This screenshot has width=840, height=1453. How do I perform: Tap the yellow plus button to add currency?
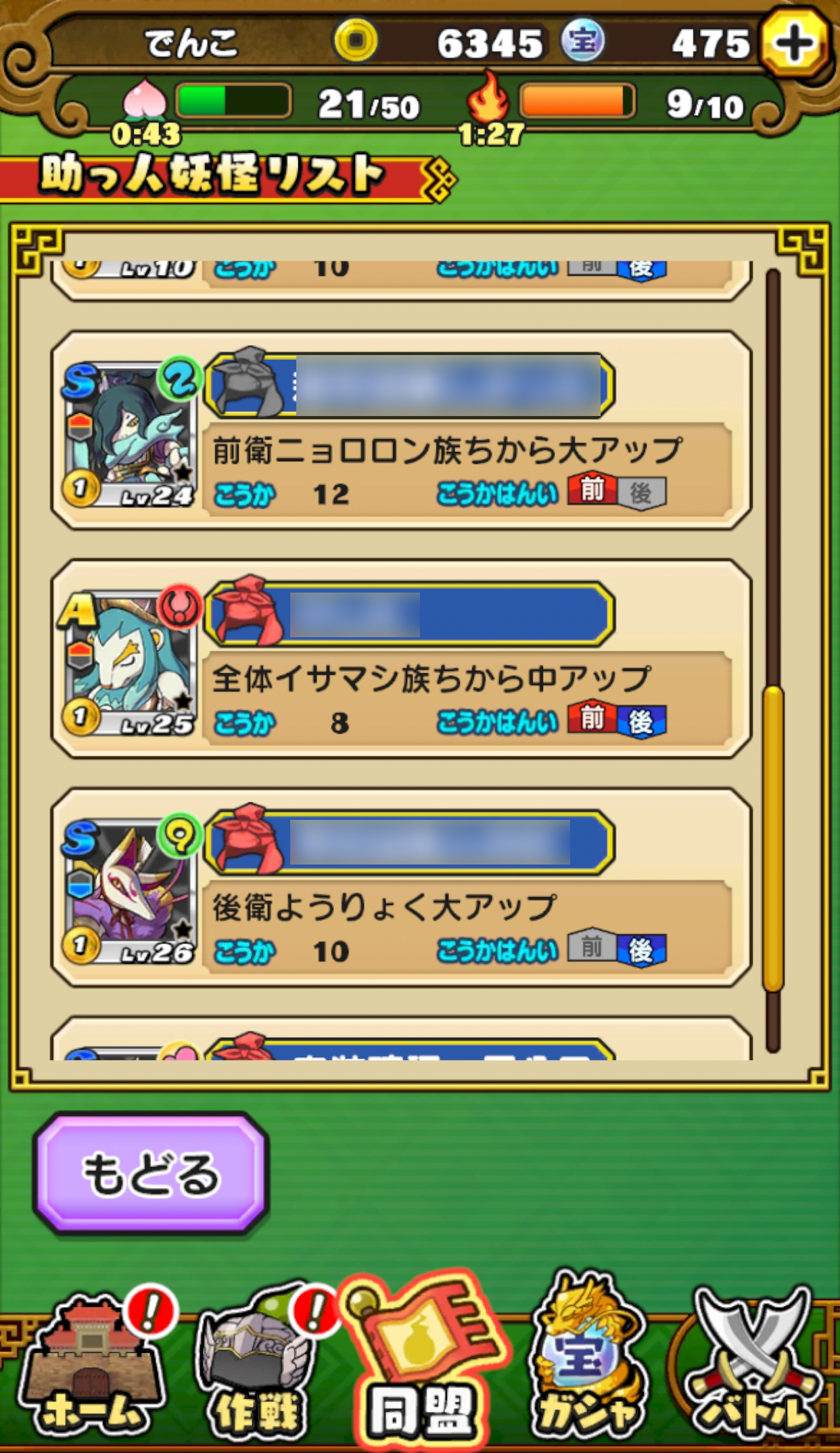(x=794, y=43)
